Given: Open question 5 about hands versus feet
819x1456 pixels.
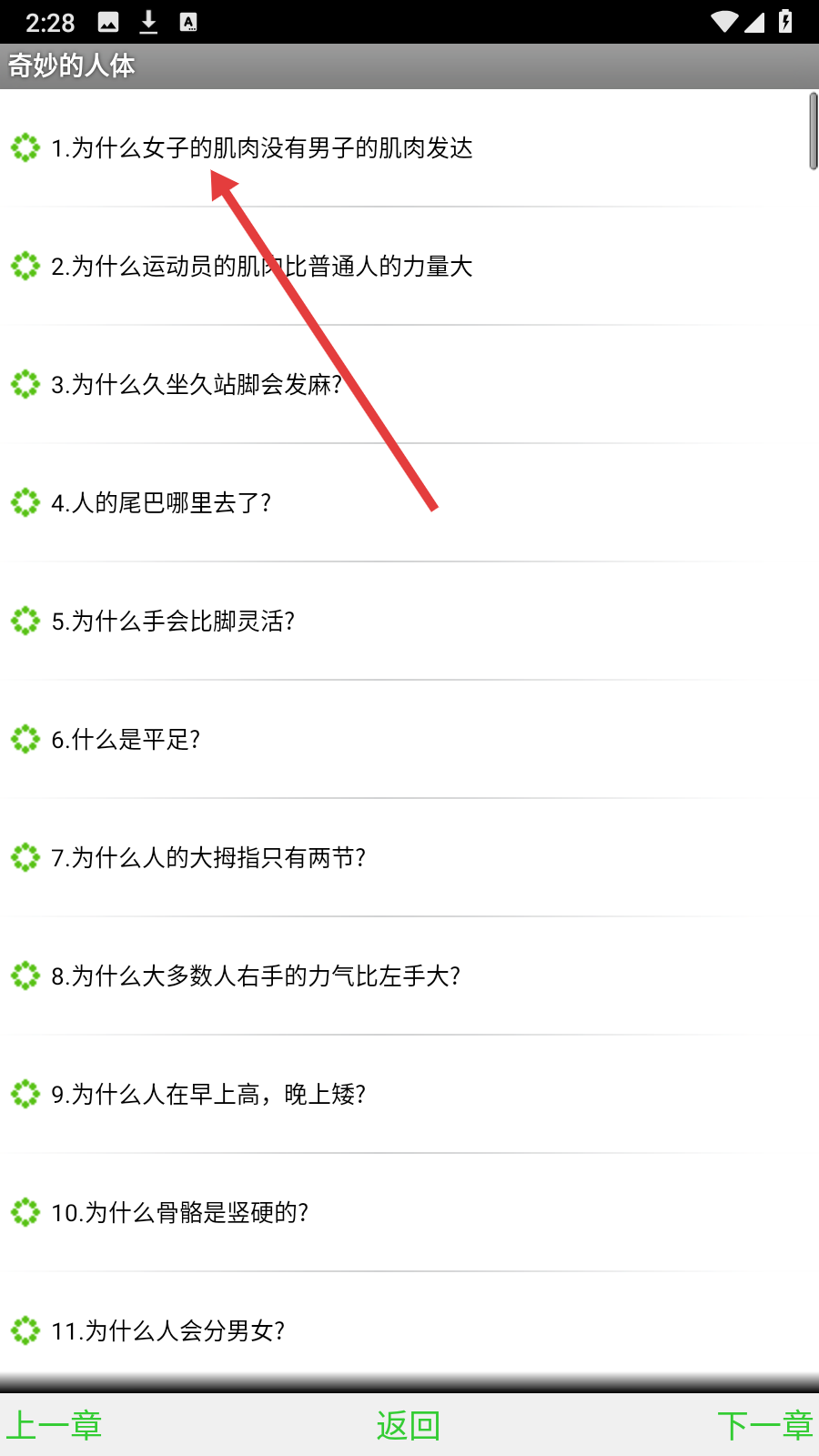Looking at the screenshot, I should 382,621.
